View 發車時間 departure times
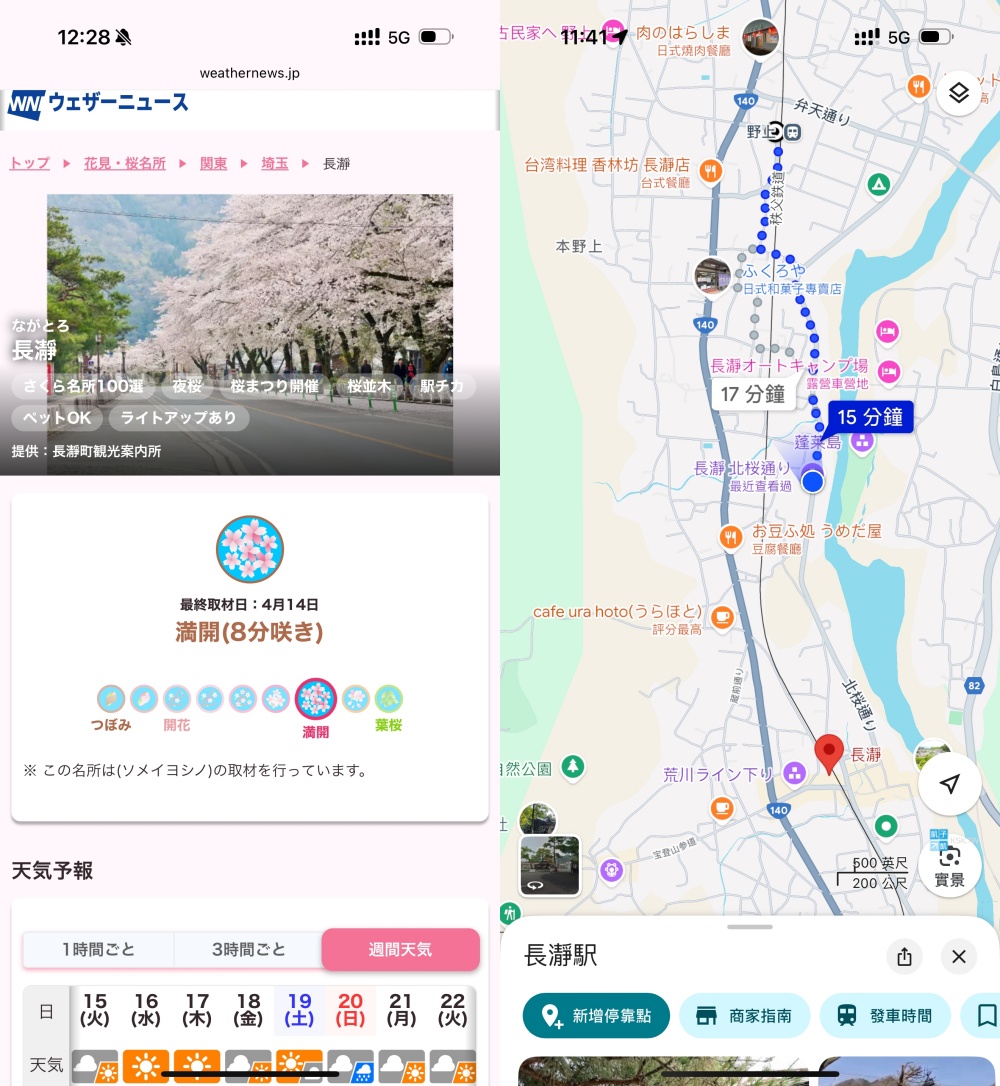Image resolution: width=1000 pixels, height=1086 pixels. (884, 1015)
